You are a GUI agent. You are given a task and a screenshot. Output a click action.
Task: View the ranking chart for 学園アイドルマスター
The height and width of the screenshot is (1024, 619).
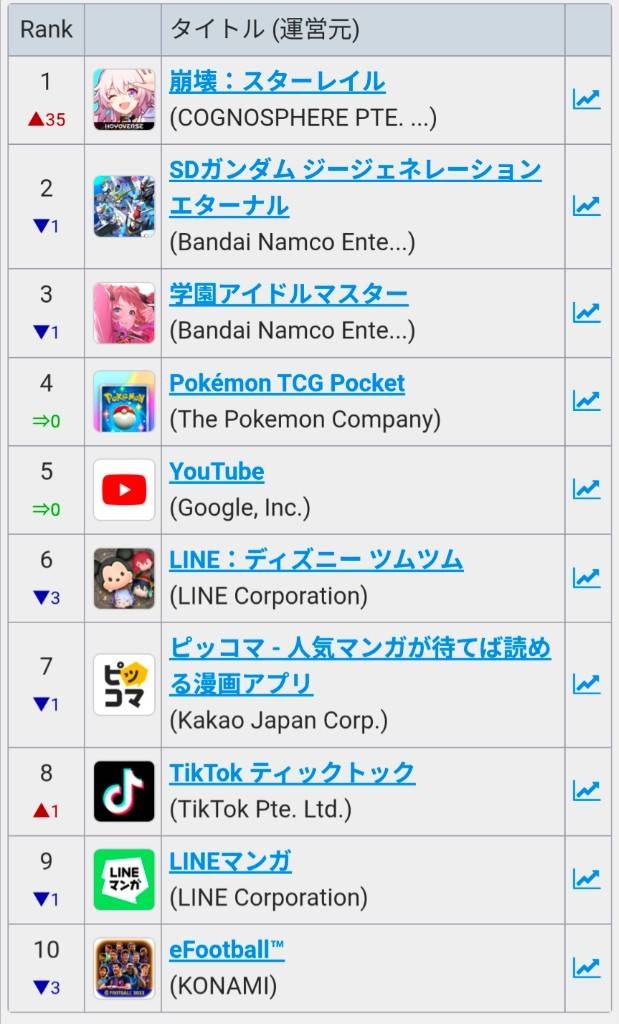[586, 312]
